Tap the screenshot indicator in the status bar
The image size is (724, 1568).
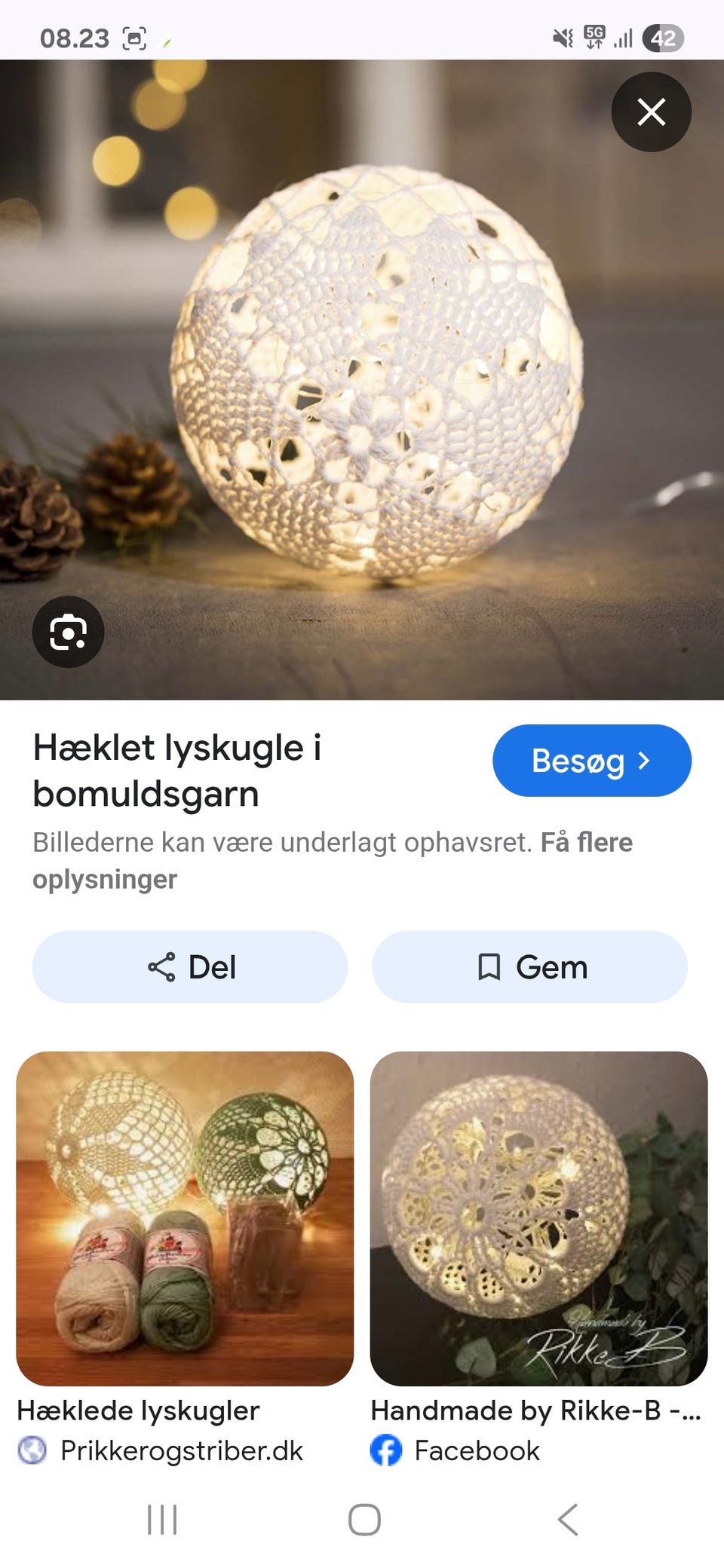point(134,36)
